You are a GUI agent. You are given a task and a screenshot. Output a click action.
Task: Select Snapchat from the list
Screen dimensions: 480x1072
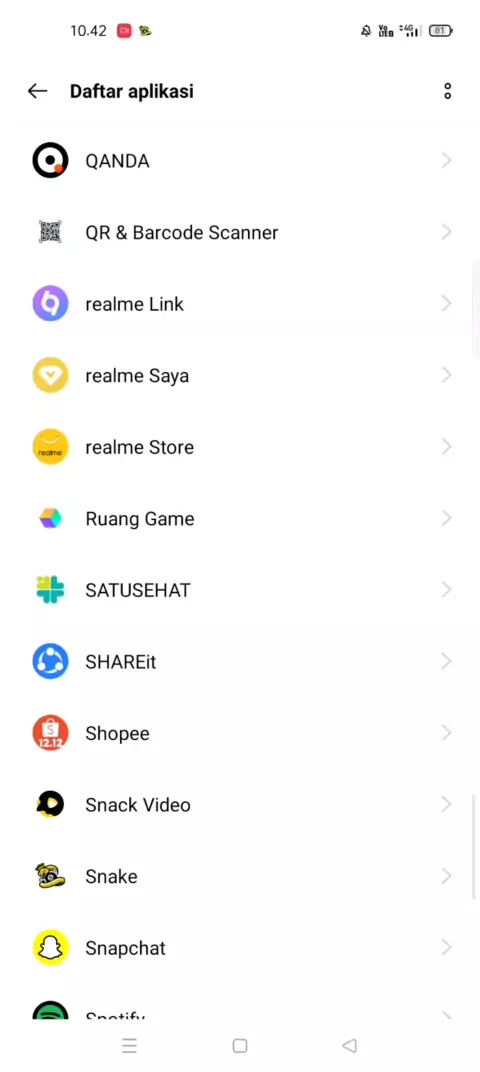click(240, 948)
